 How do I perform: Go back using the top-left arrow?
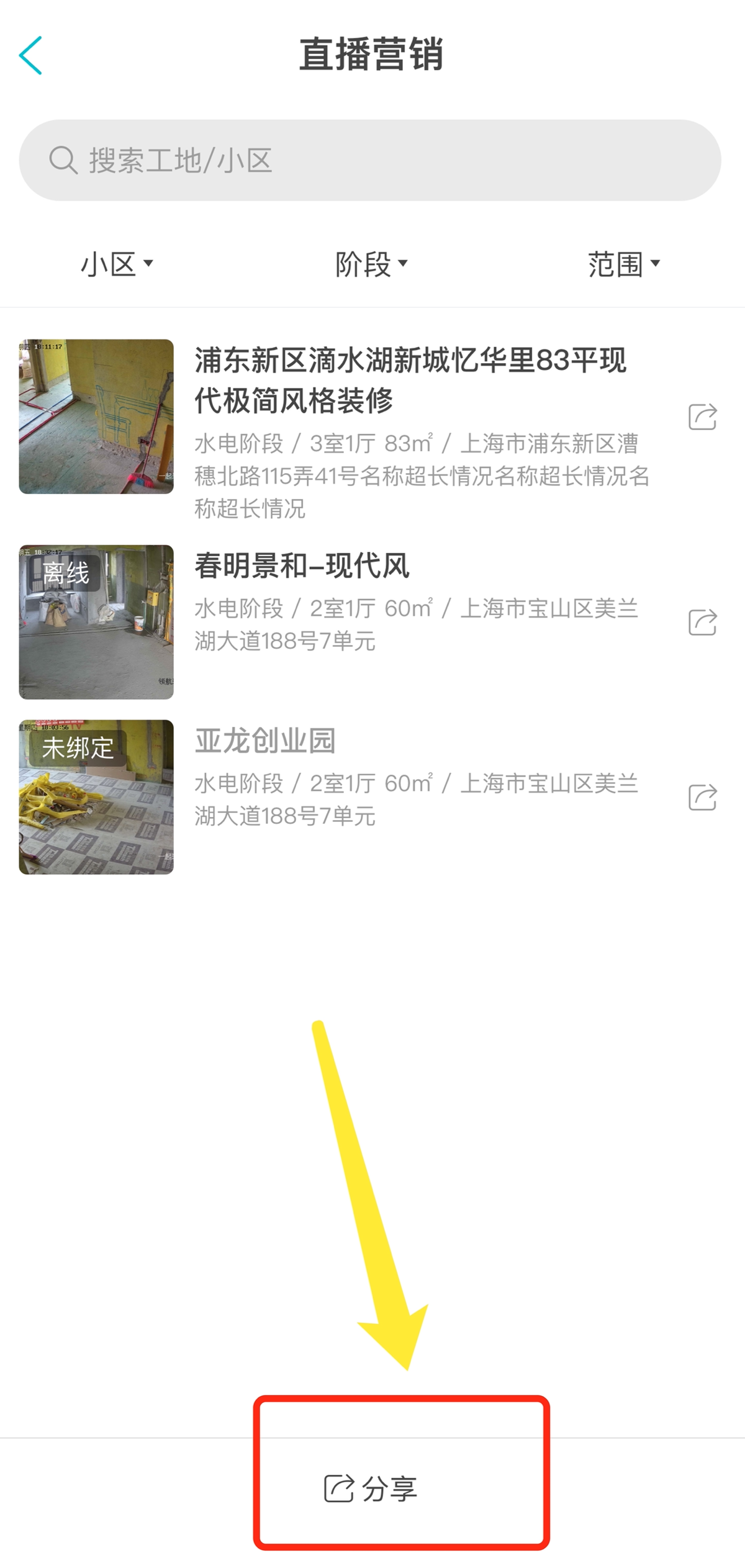click(30, 55)
